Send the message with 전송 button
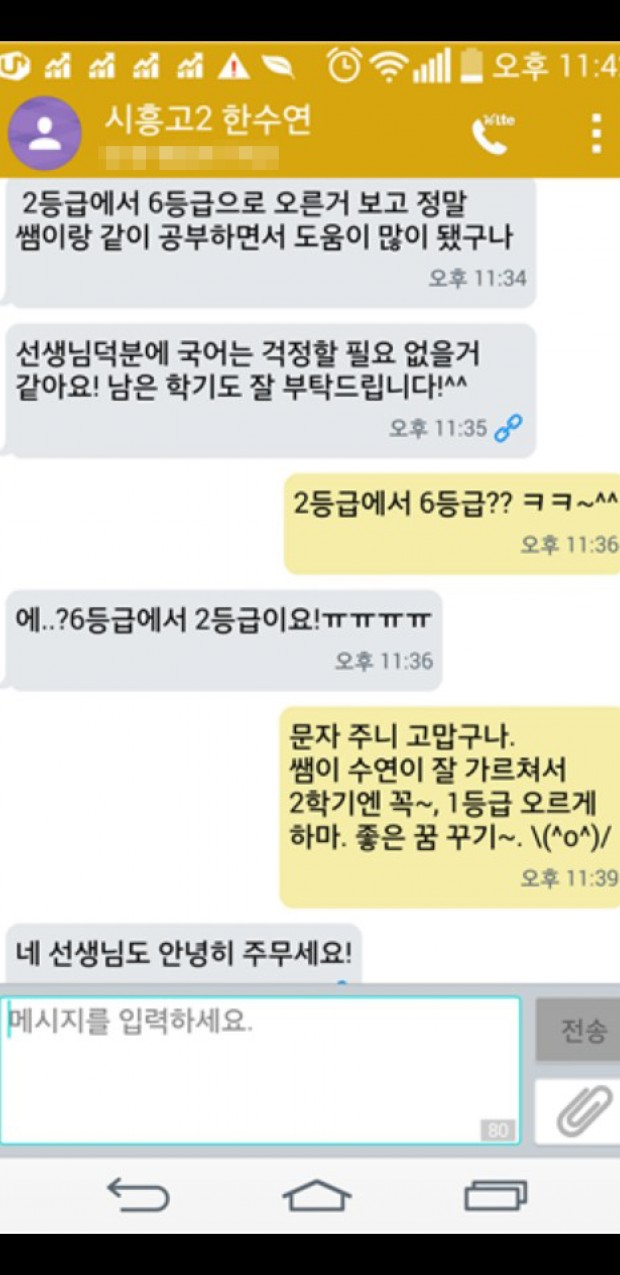This screenshot has width=620, height=1275. [578, 1030]
